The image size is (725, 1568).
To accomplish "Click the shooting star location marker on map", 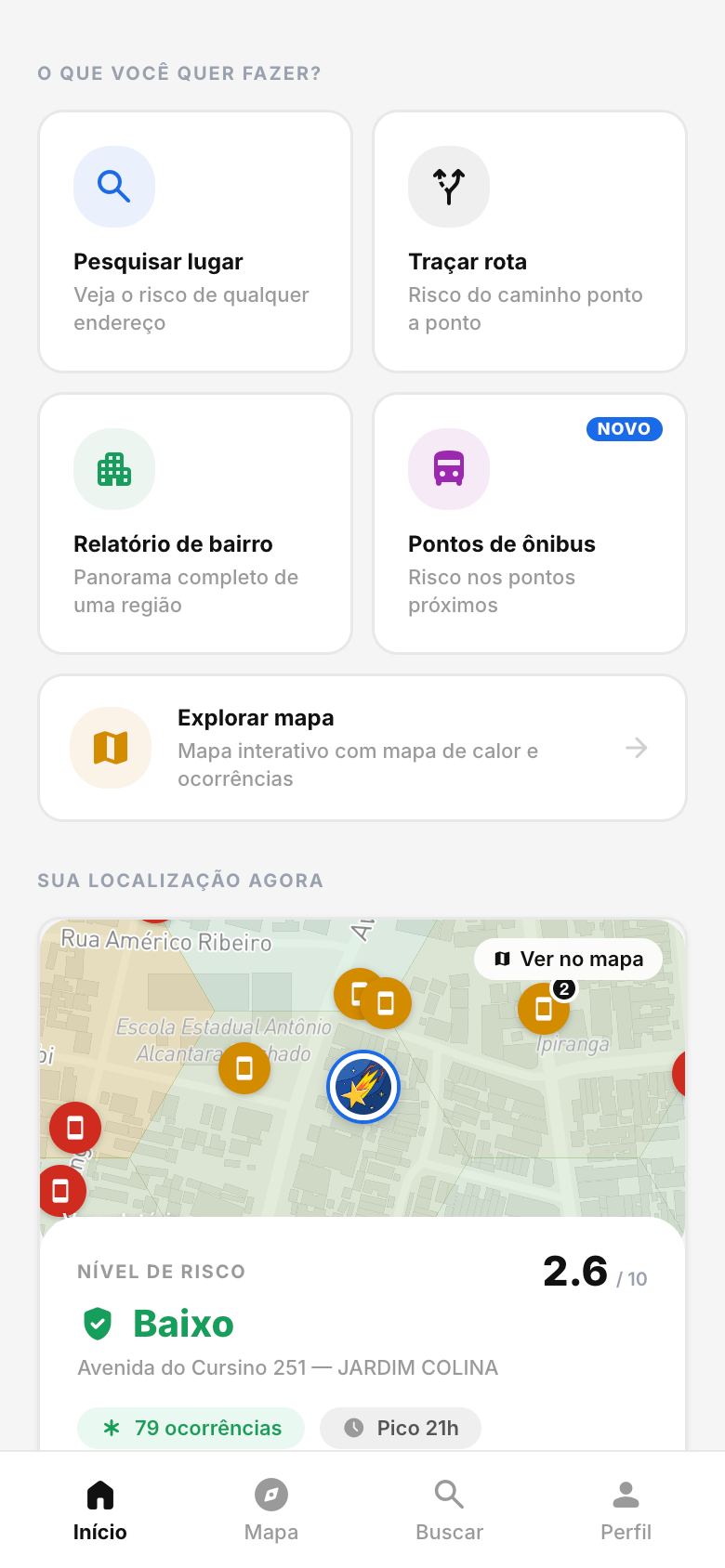I will (362, 1087).
